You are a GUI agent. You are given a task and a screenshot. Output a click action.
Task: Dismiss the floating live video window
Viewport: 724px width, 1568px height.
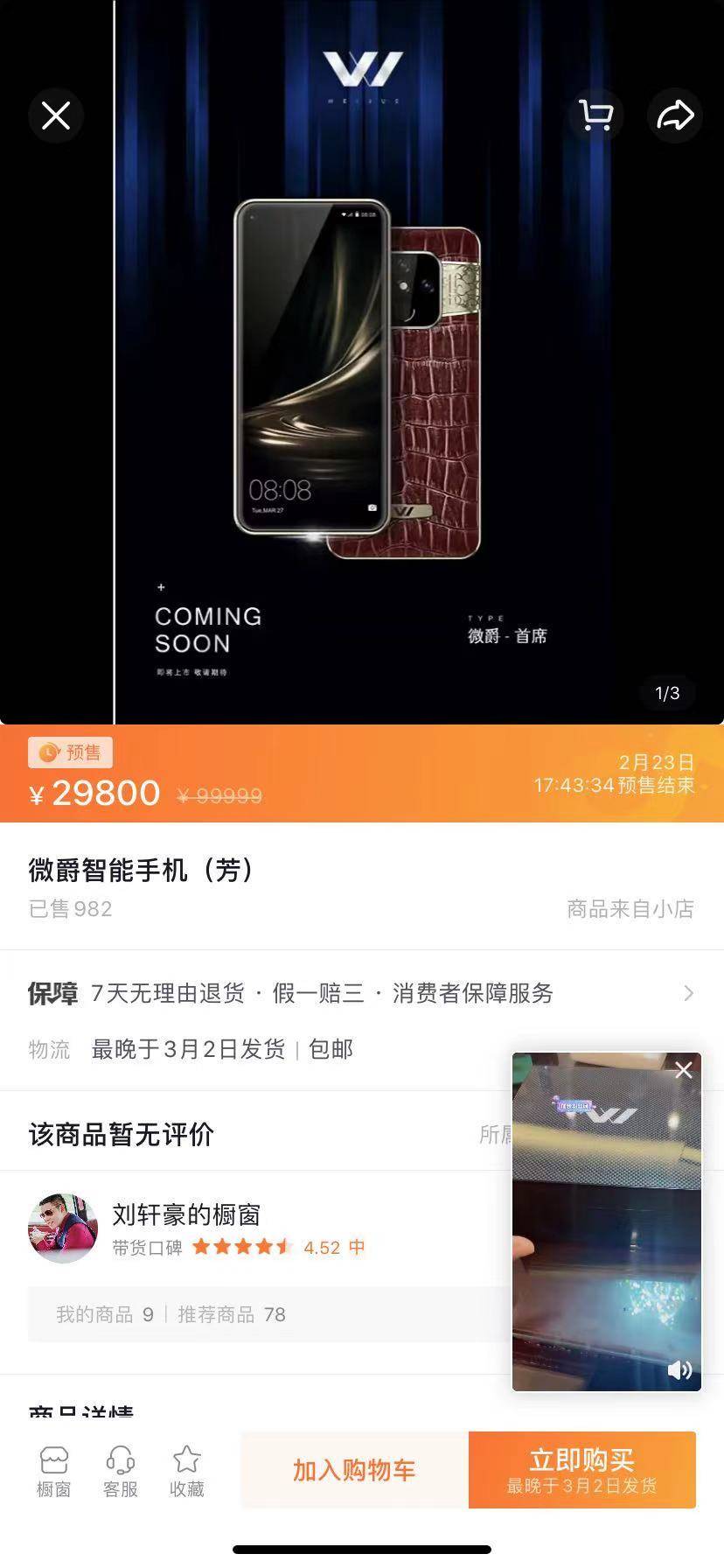pyautogui.click(x=684, y=1070)
